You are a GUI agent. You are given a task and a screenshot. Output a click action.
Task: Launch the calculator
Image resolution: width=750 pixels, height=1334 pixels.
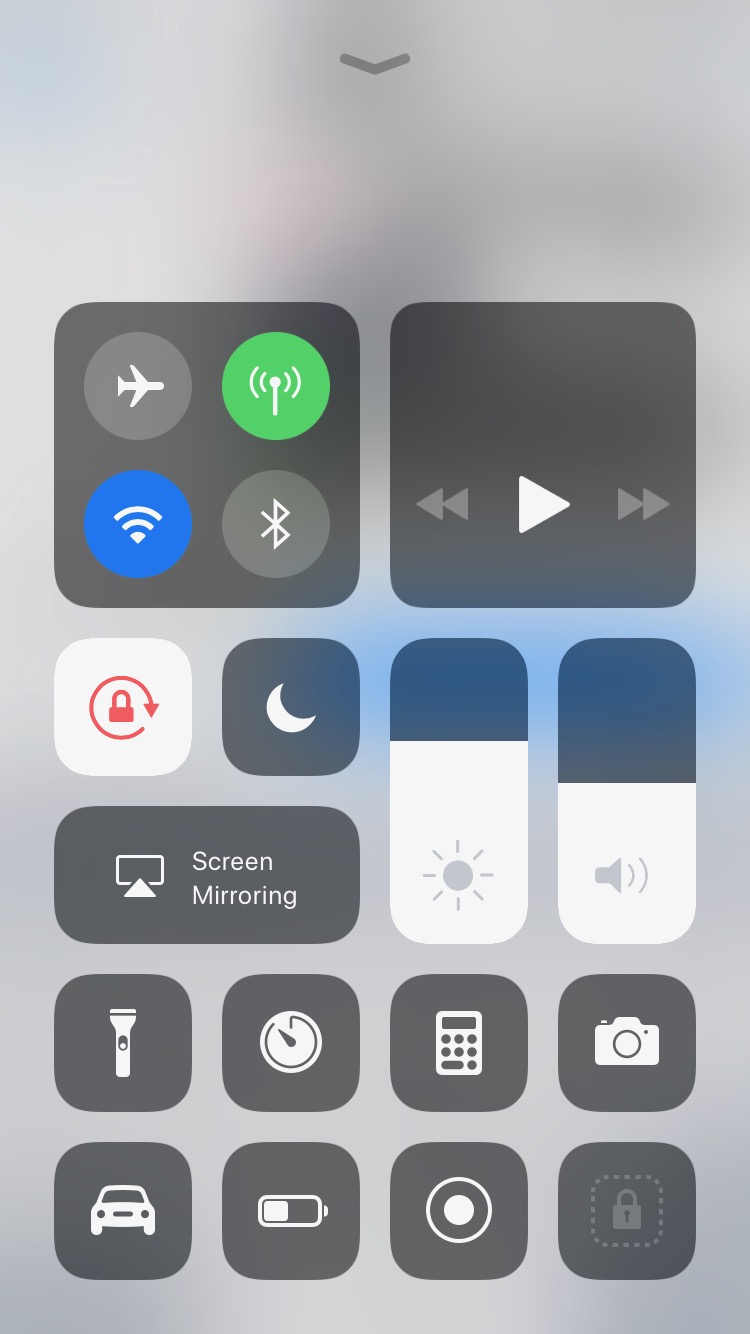tap(459, 1043)
